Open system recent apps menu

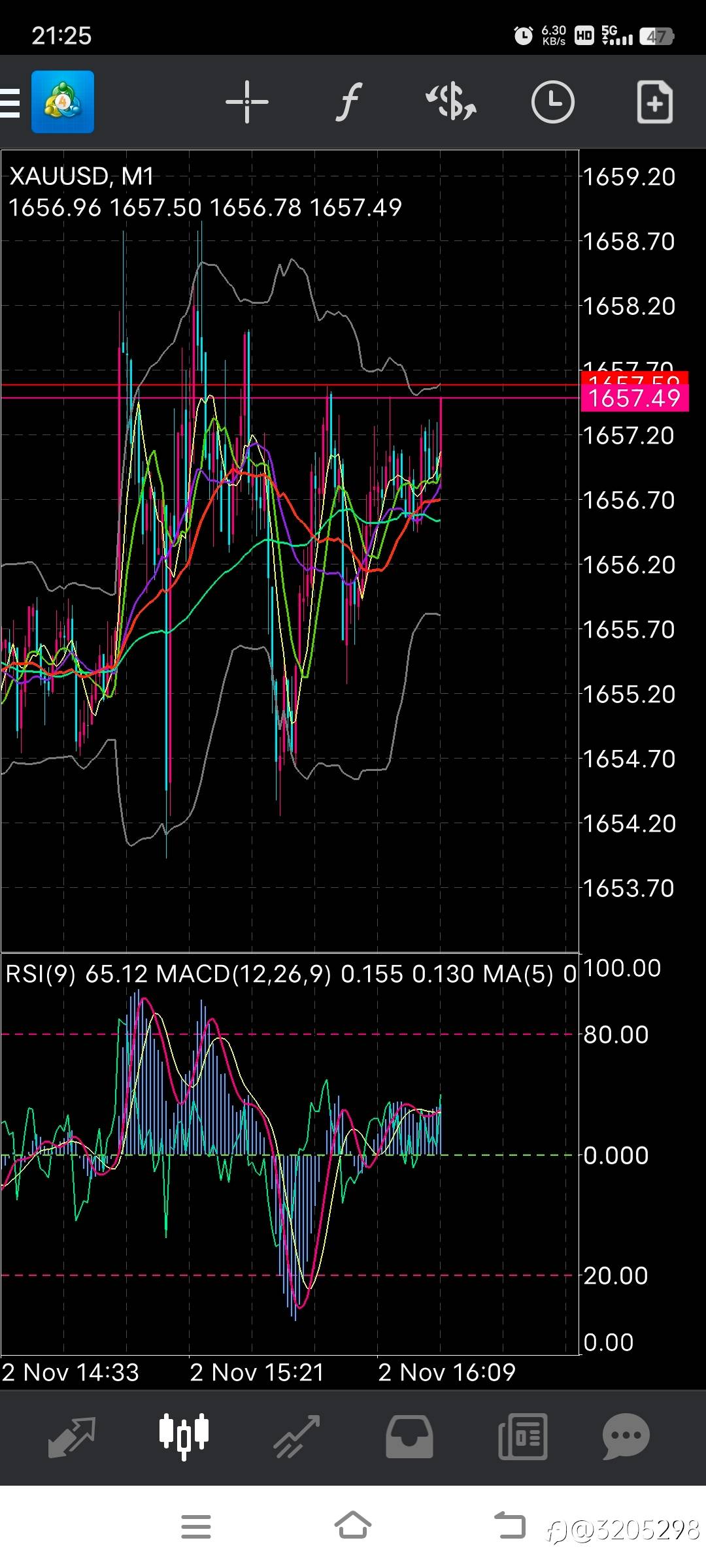[196, 1527]
